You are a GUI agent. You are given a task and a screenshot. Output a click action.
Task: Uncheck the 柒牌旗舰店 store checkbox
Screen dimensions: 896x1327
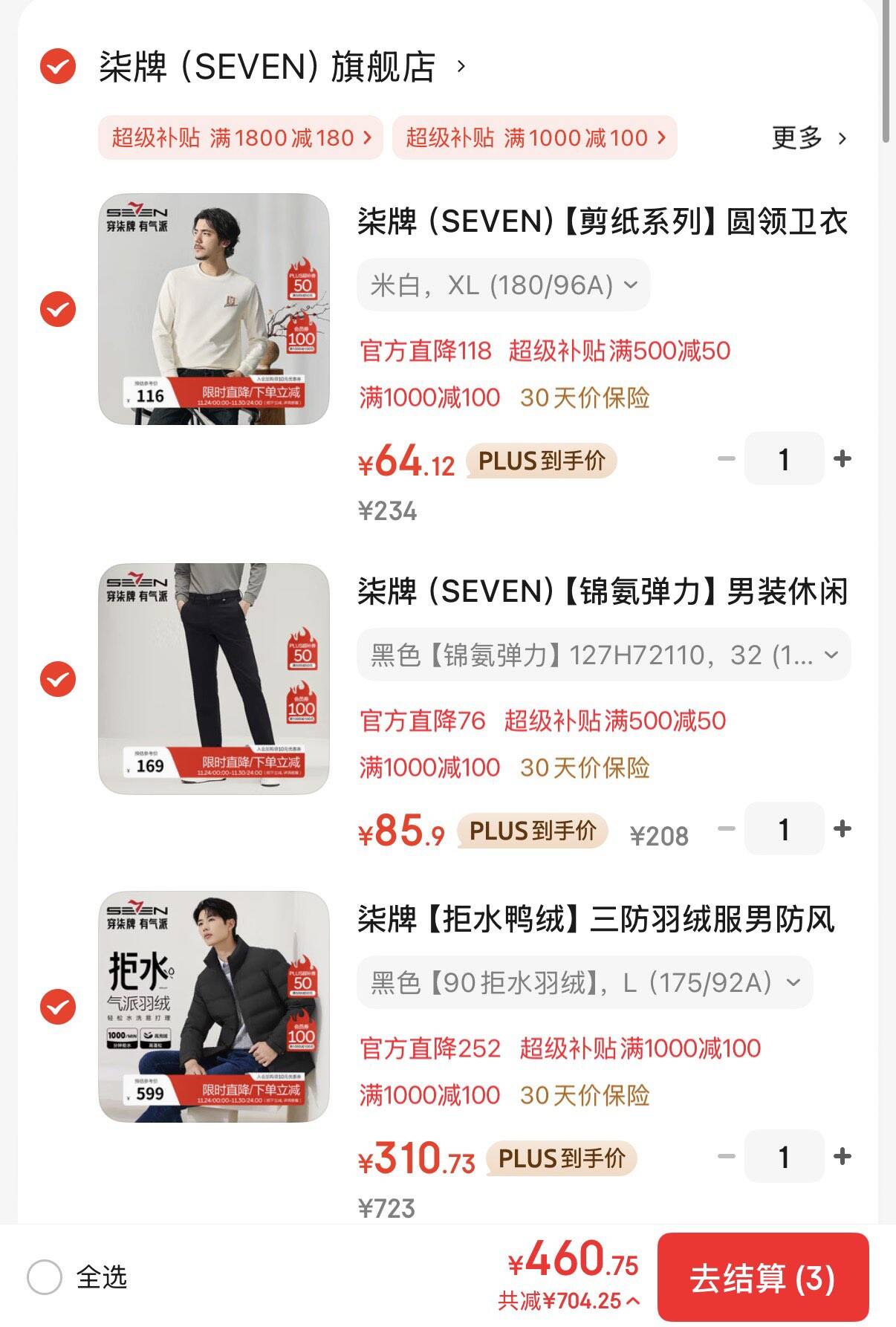pyautogui.click(x=58, y=67)
